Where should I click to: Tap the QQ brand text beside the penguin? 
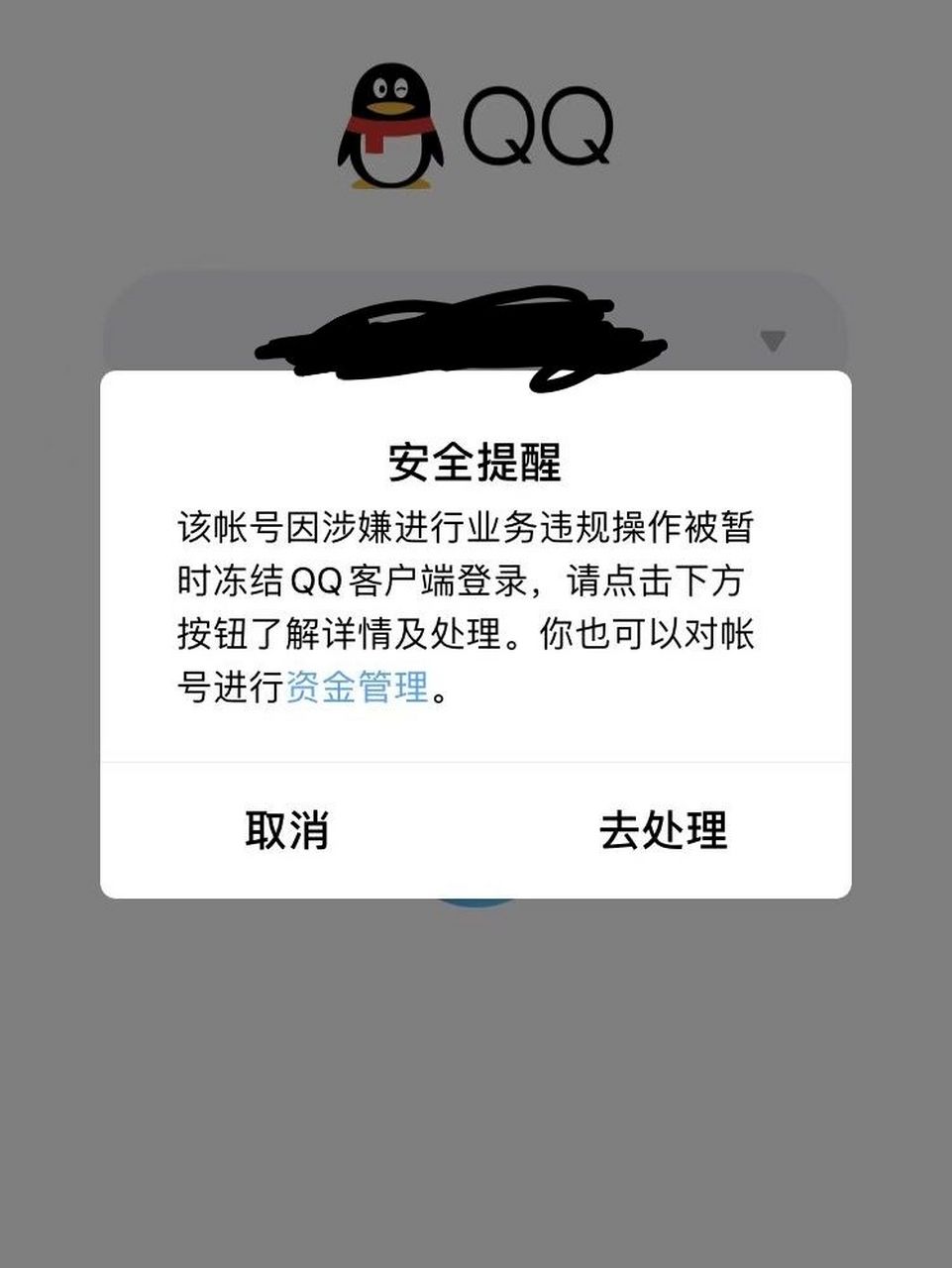pyautogui.click(x=540, y=124)
